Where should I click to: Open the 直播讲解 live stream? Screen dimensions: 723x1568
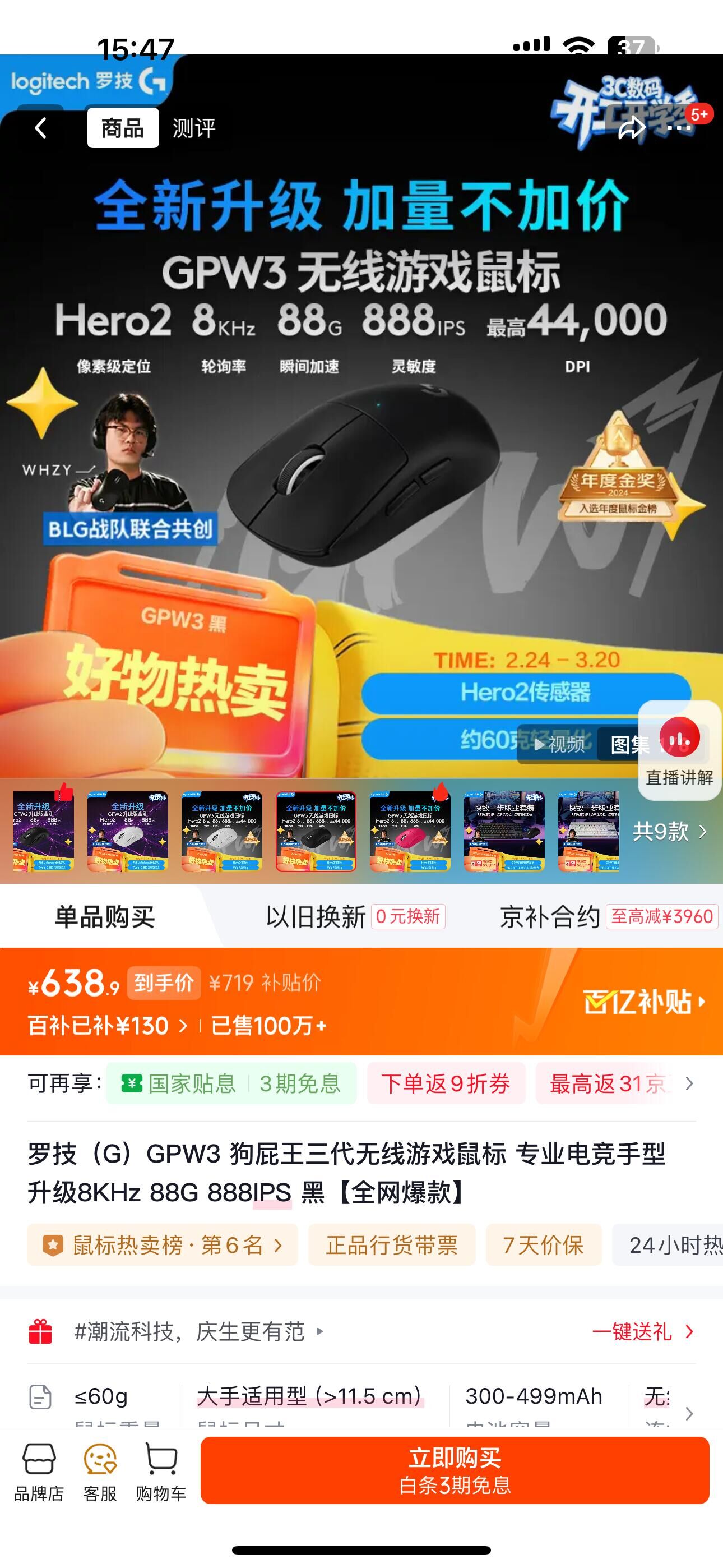679,750
